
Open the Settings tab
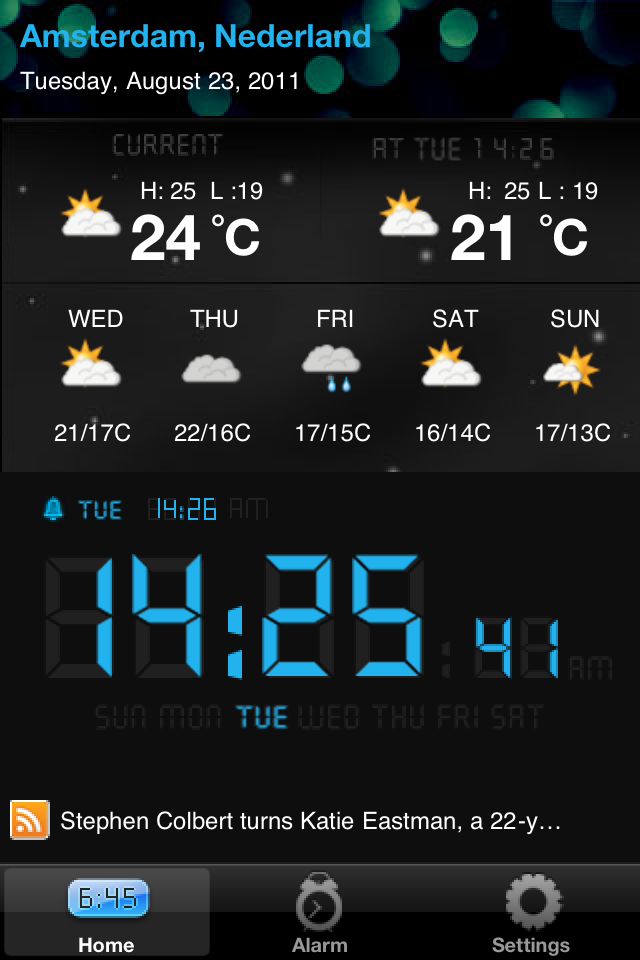(531, 912)
